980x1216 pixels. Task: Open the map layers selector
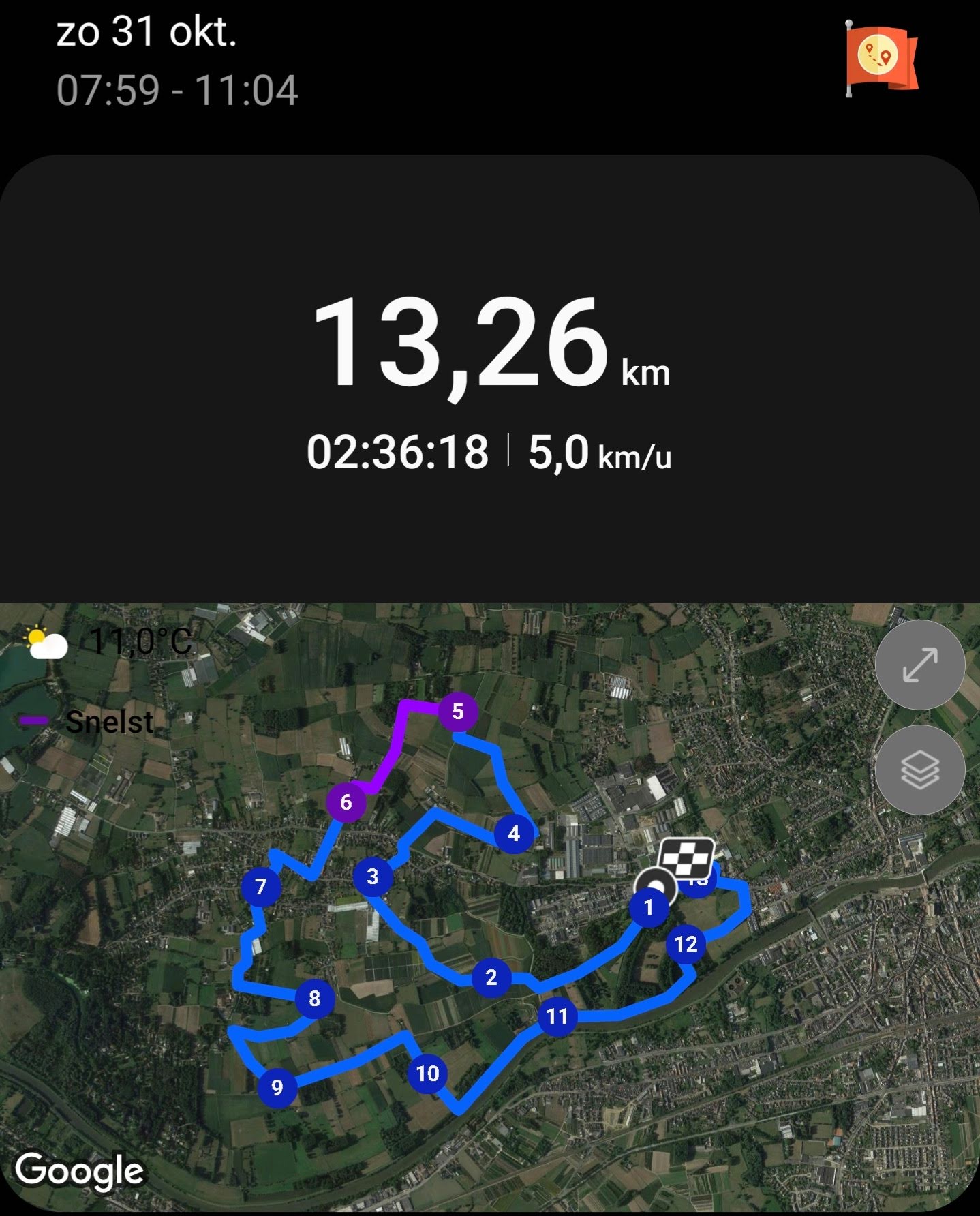(x=919, y=770)
